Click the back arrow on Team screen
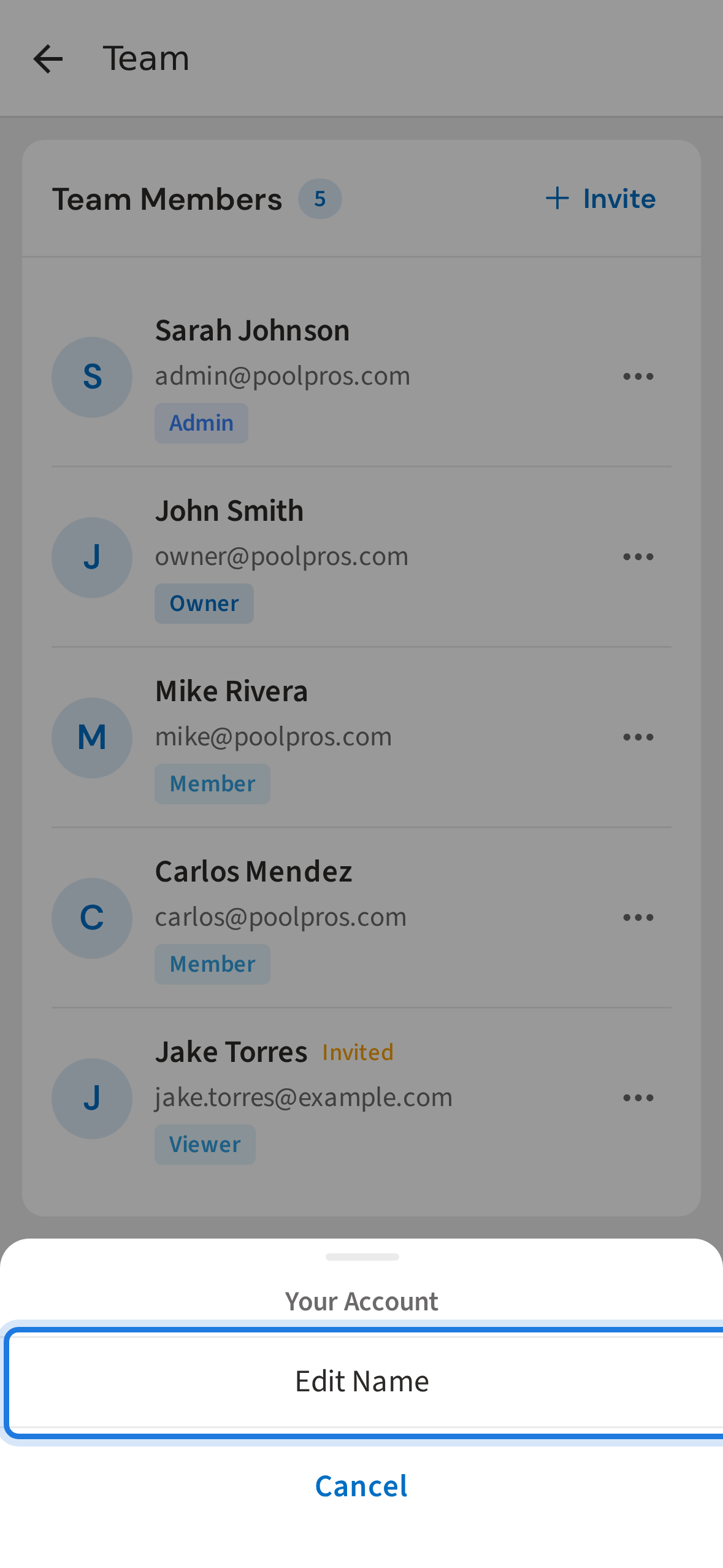The width and height of the screenshot is (723, 1568). coord(48,58)
